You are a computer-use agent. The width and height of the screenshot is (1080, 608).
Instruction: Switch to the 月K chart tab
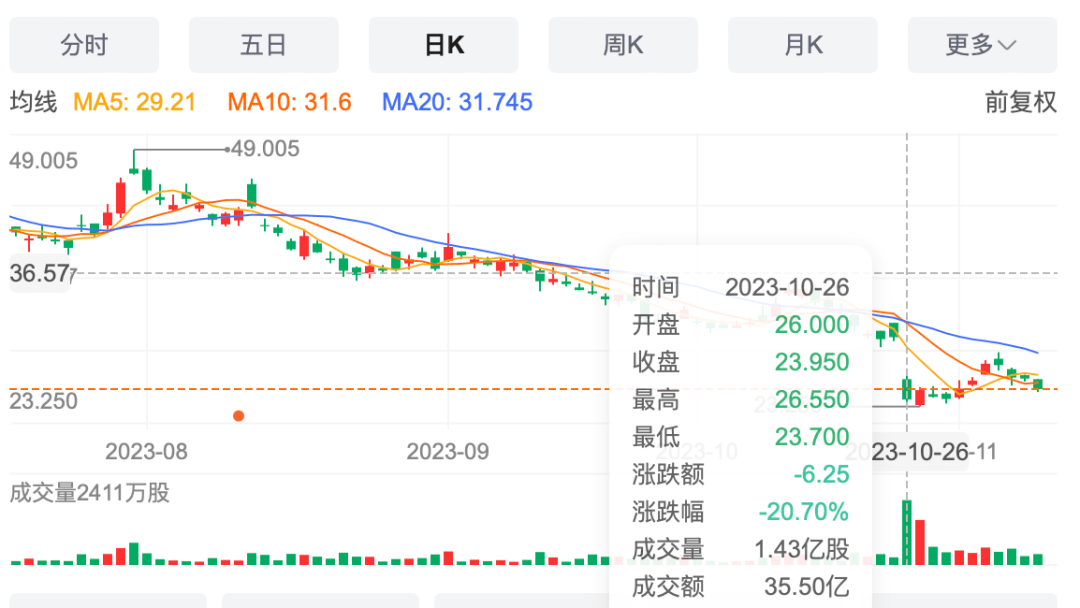click(x=803, y=45)
